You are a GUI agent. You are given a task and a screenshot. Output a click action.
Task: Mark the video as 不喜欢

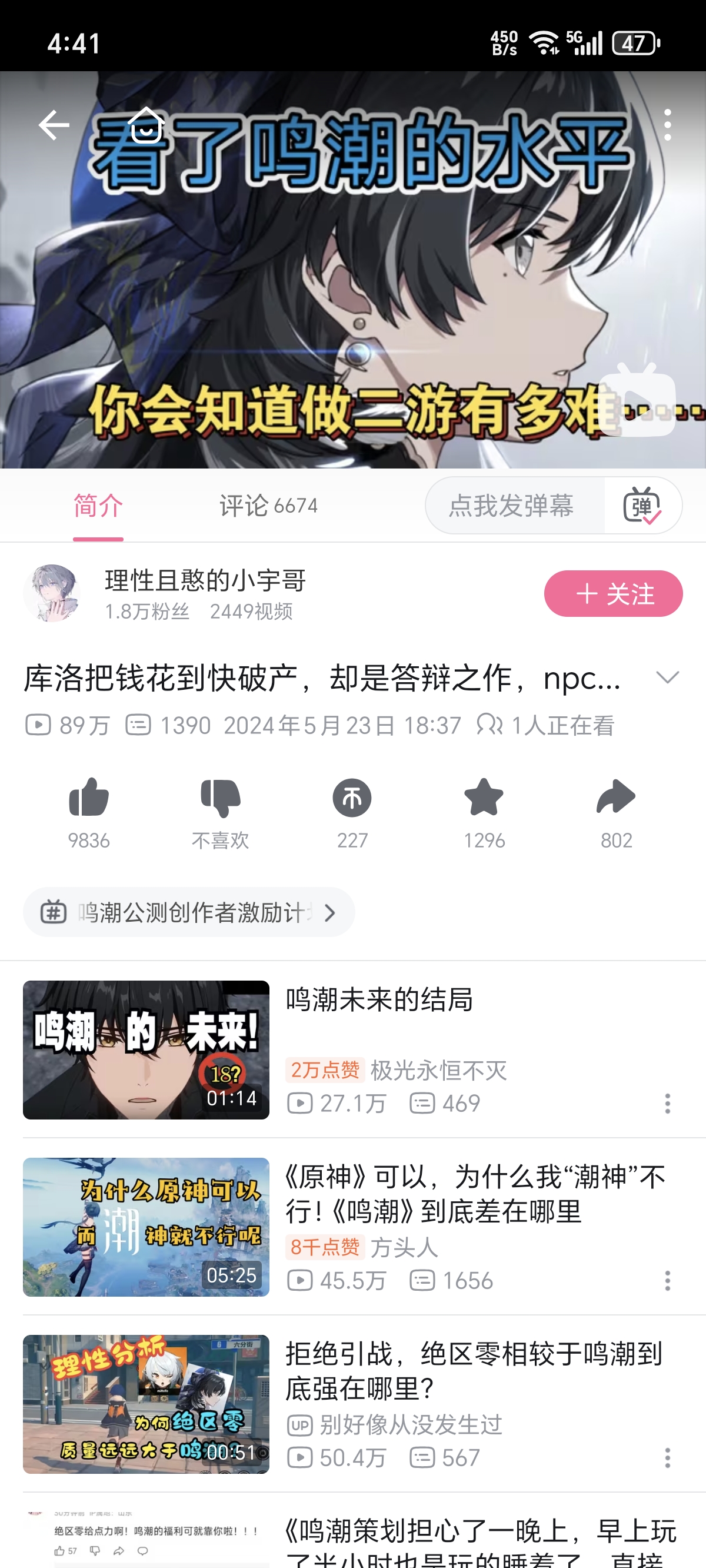click(x=220, y=798)
